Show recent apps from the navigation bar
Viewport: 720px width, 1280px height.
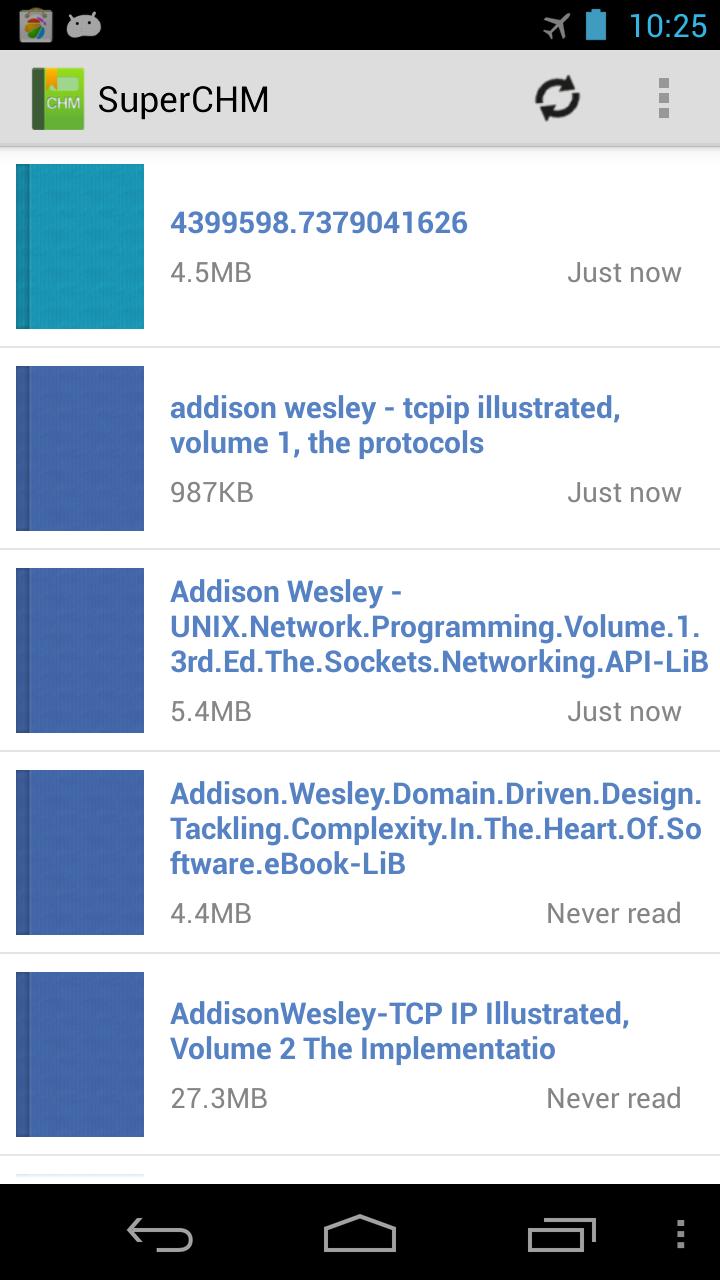(561, 1235)
